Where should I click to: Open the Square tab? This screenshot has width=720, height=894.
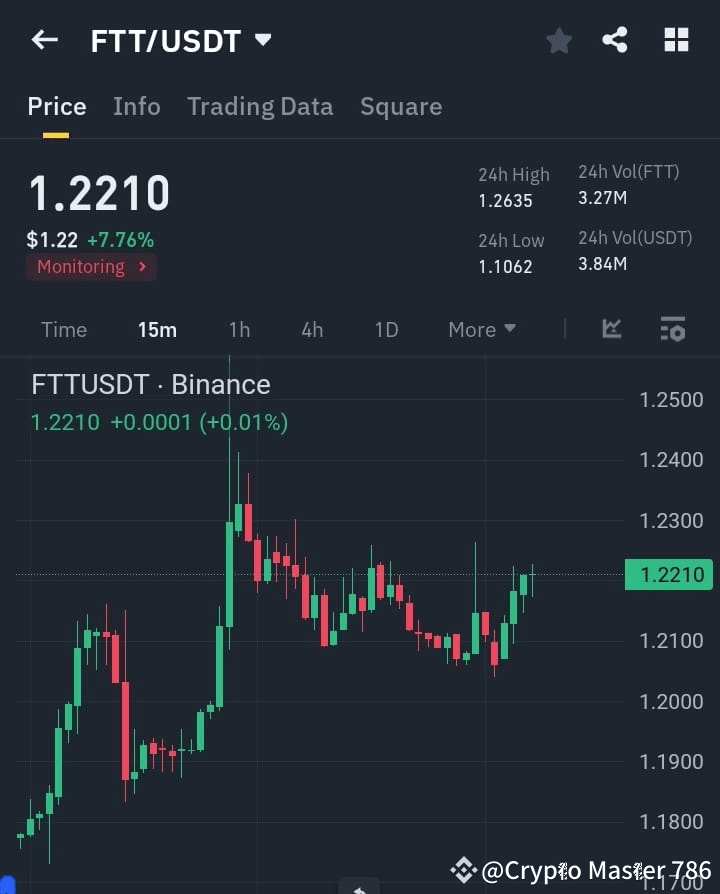pos(401,106)
